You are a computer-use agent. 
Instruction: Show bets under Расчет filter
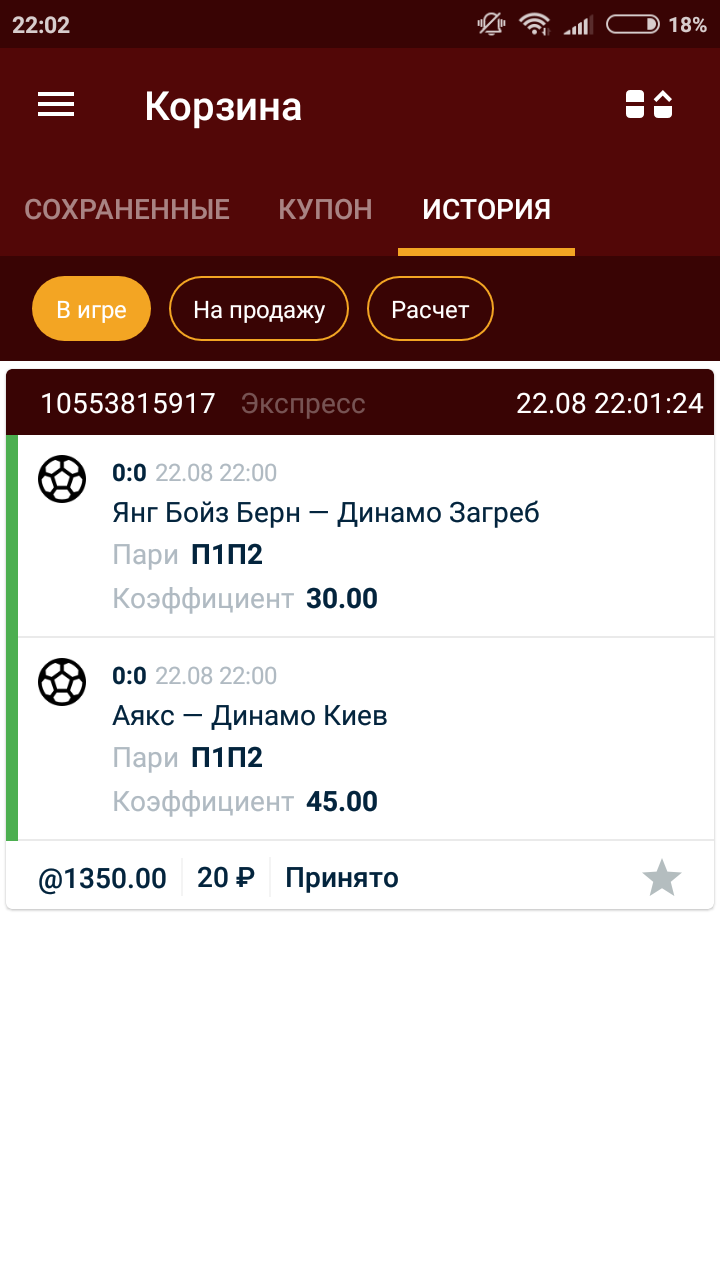(x=430, y=309)
